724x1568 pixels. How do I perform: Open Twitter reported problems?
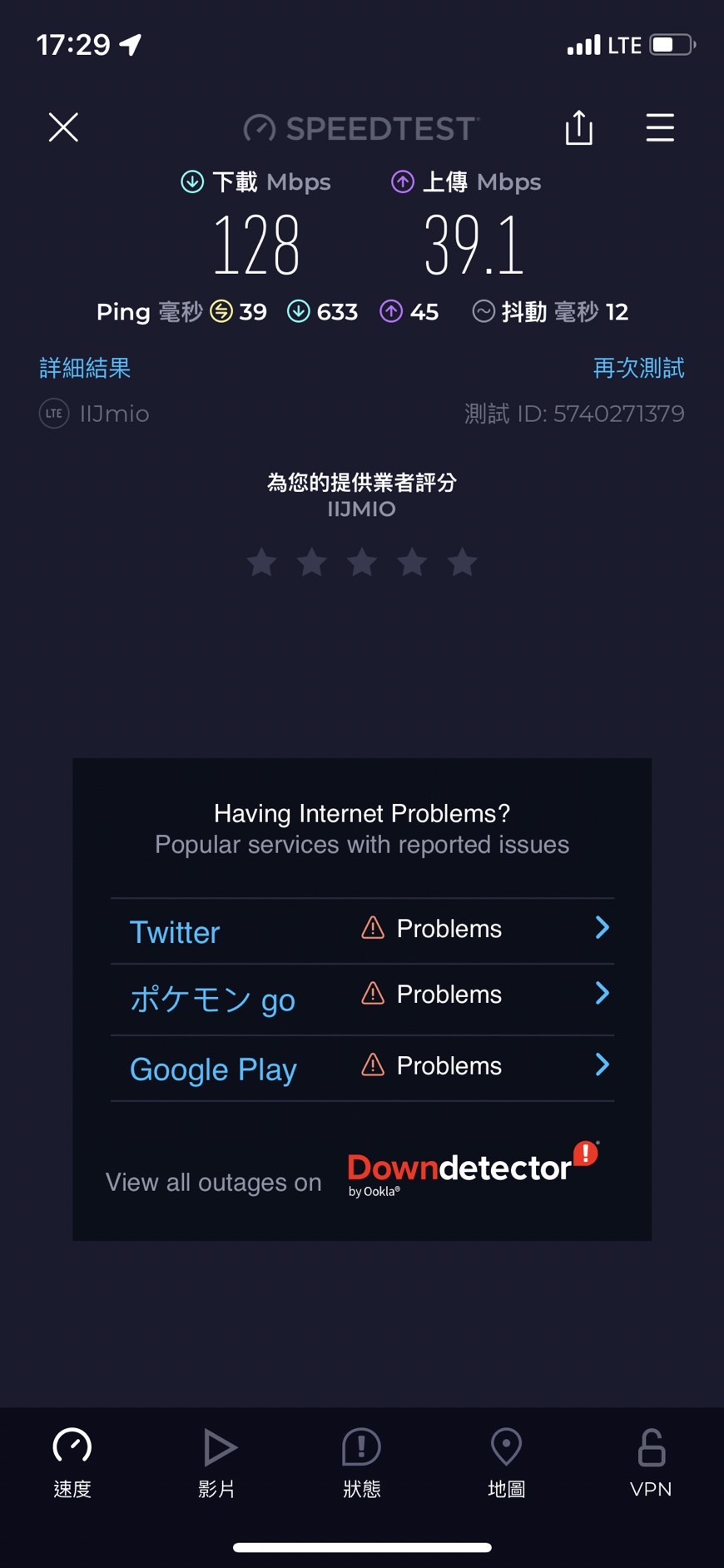[x=362, y=930]
